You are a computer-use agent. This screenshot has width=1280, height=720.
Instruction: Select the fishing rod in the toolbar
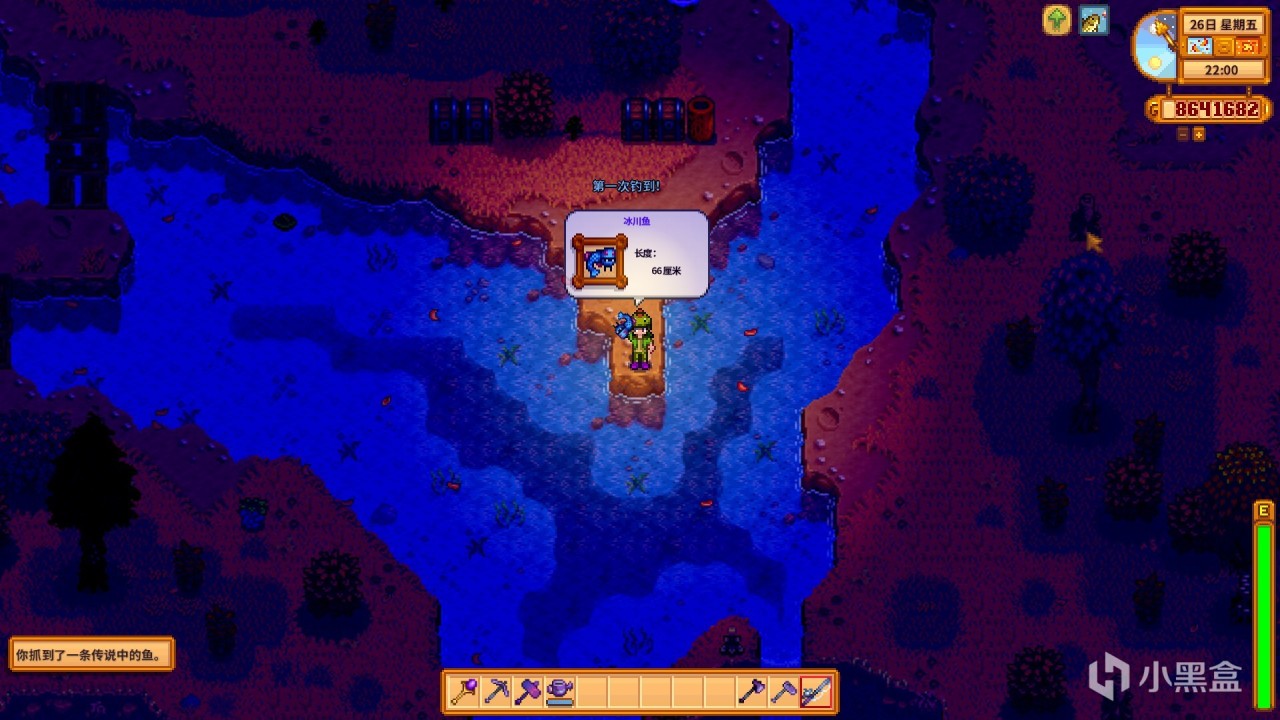[816, 691]
